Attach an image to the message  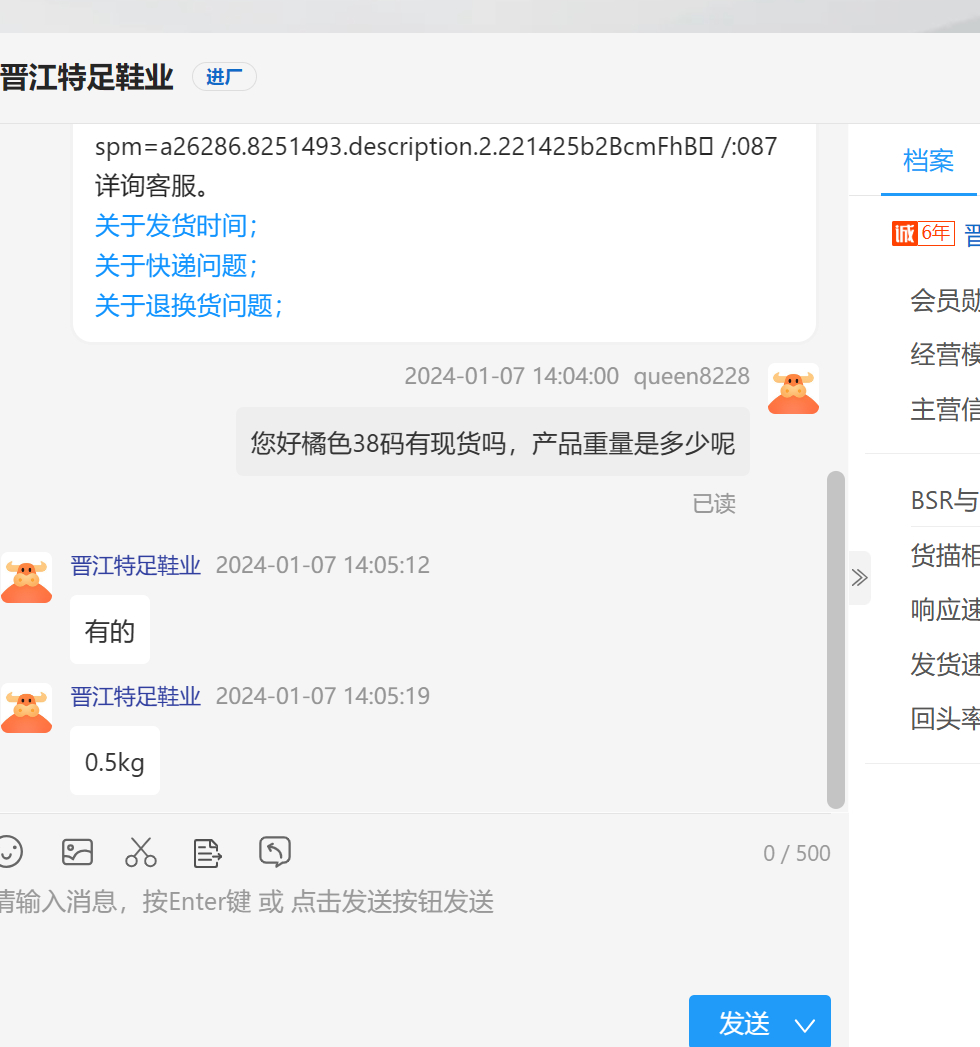[x=77, y=852]
